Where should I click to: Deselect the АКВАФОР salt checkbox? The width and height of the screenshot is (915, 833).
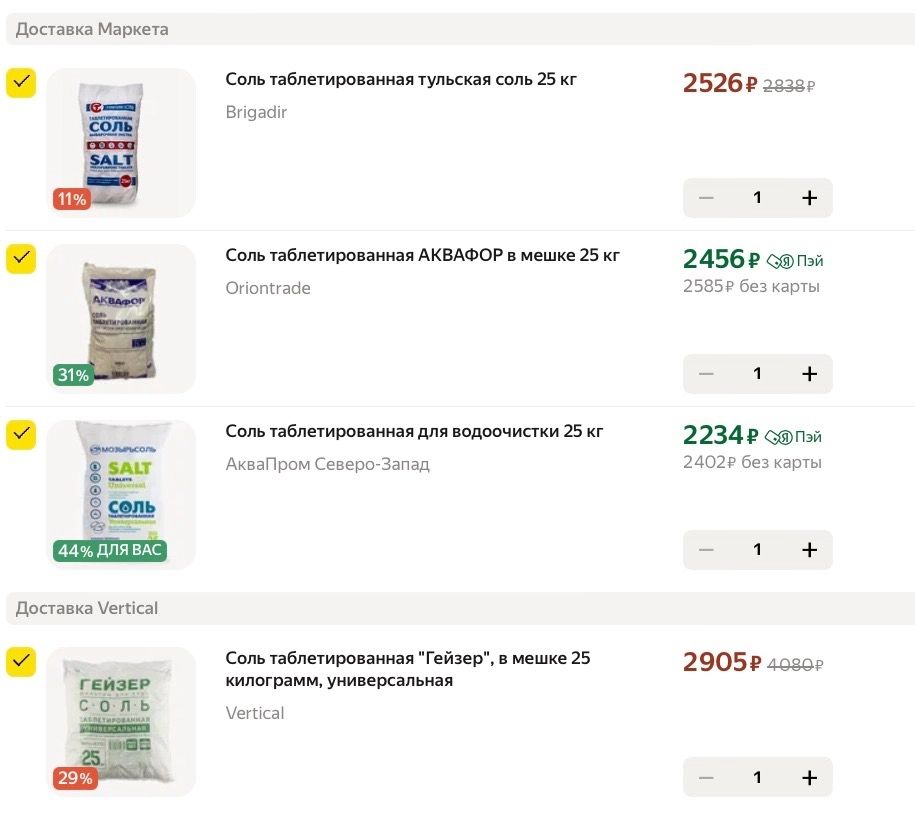tap(21, 259)
